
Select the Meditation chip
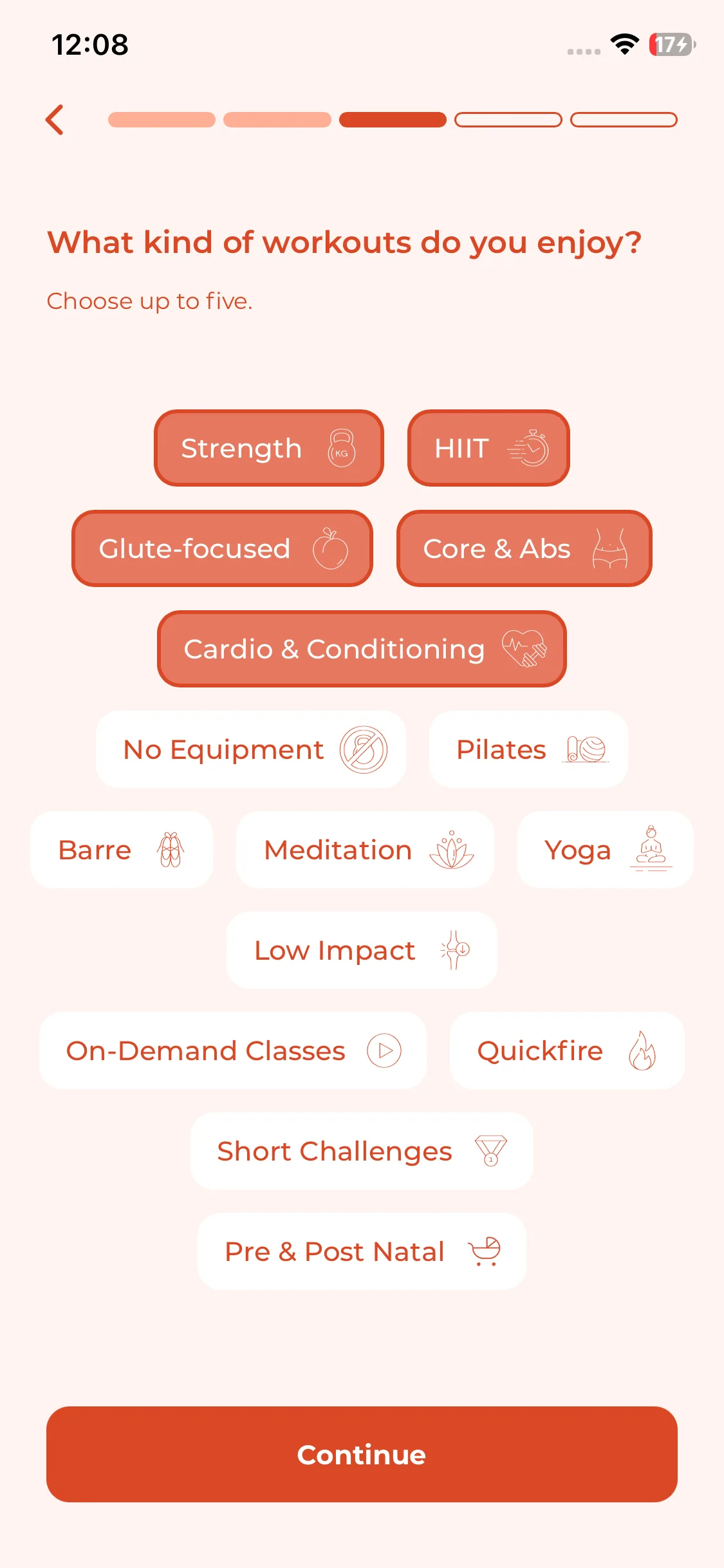365,850
